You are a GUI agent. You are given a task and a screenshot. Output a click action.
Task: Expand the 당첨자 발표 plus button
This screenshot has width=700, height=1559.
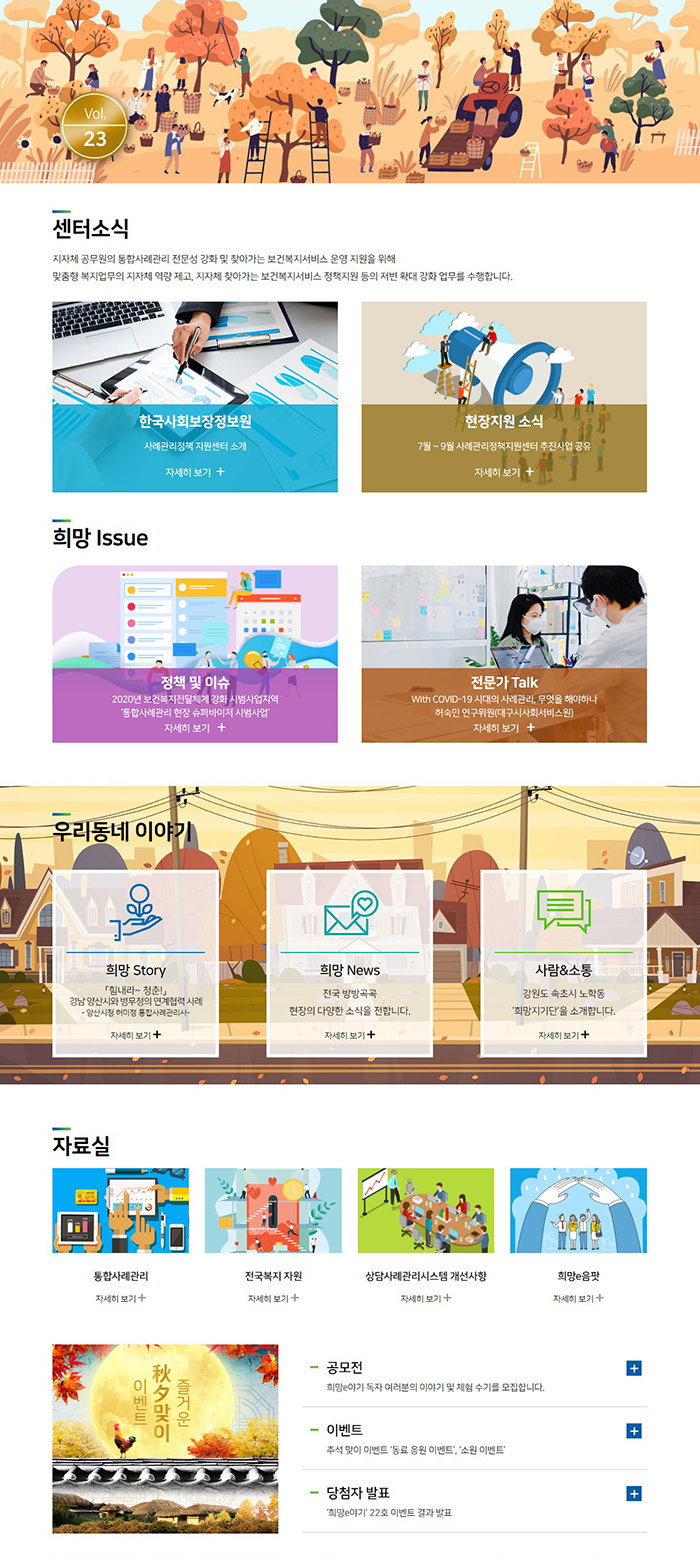point(633,1493)
